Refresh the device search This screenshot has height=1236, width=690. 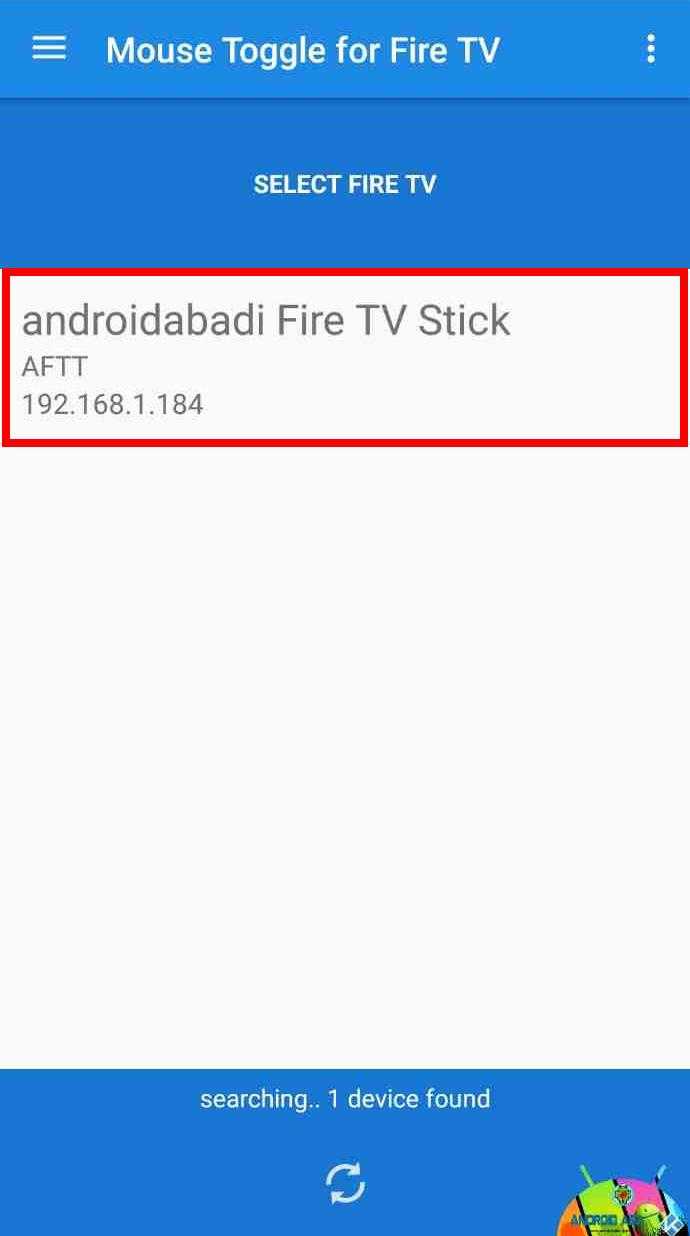coord(345,1184)
